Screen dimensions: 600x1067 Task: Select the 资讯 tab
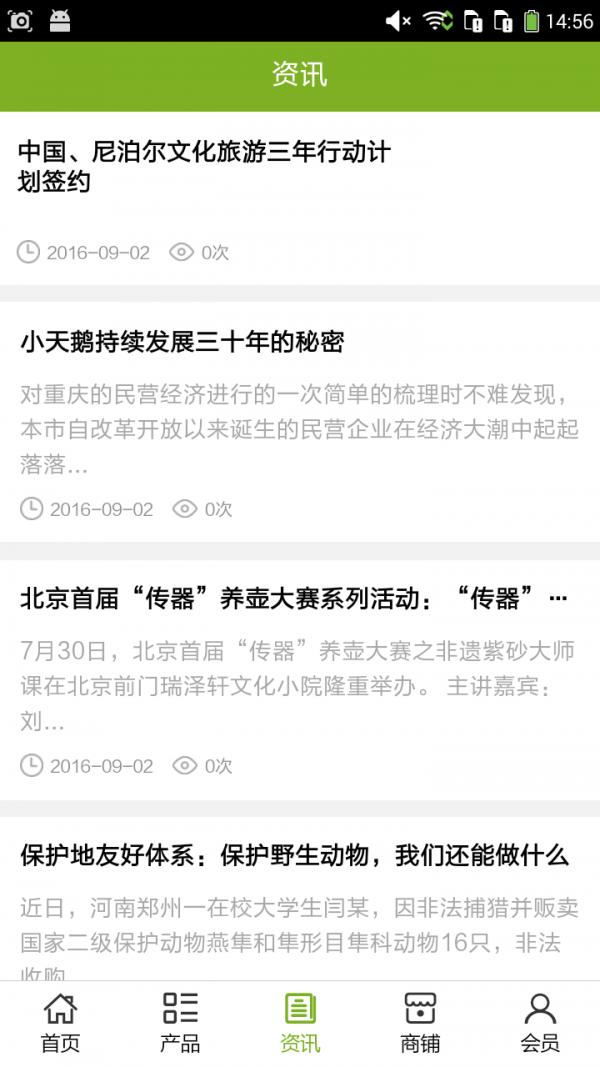point(300,1023)
